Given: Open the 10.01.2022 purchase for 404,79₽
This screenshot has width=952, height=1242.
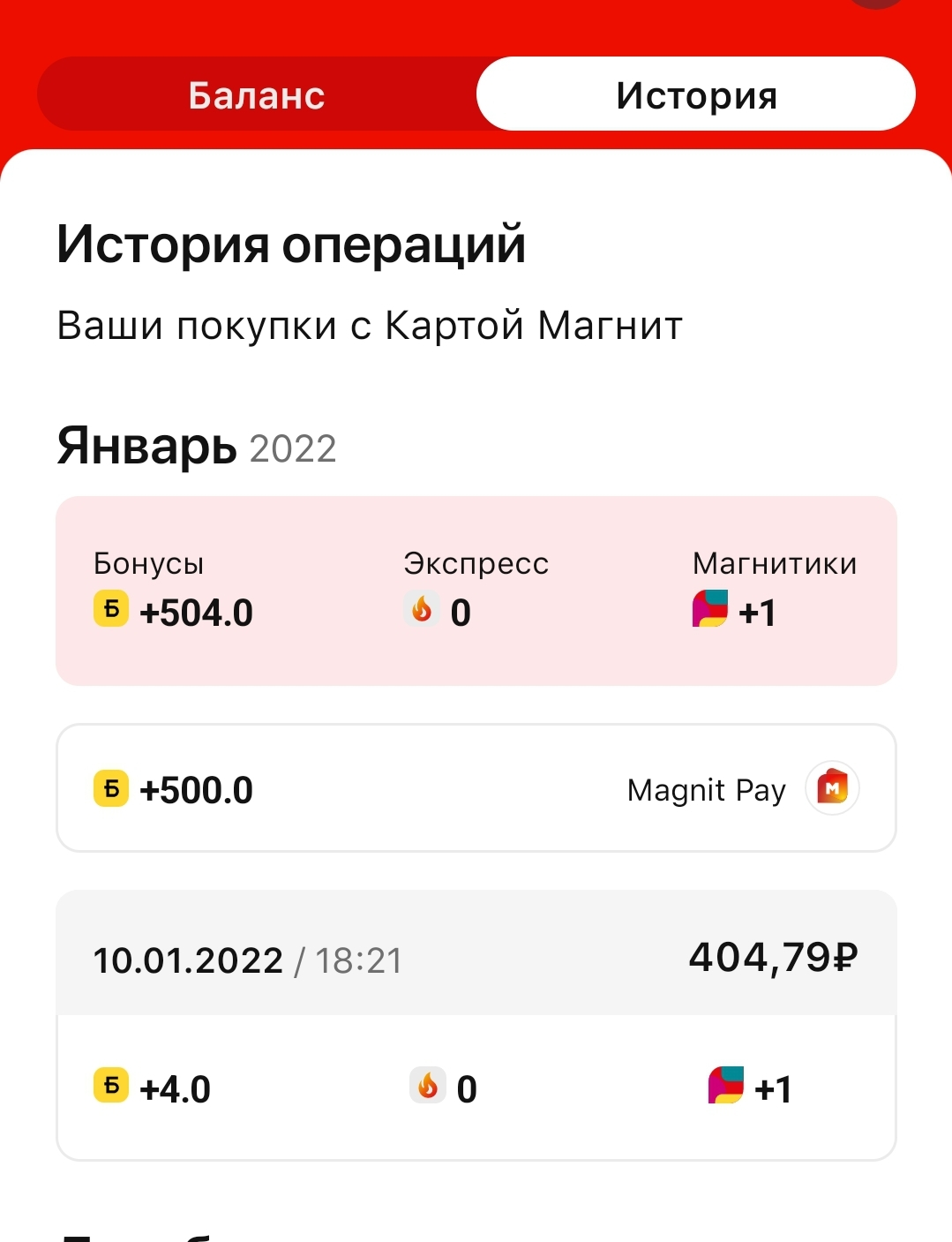Looking at the screenshot, I should click(x=476, y=1026).
